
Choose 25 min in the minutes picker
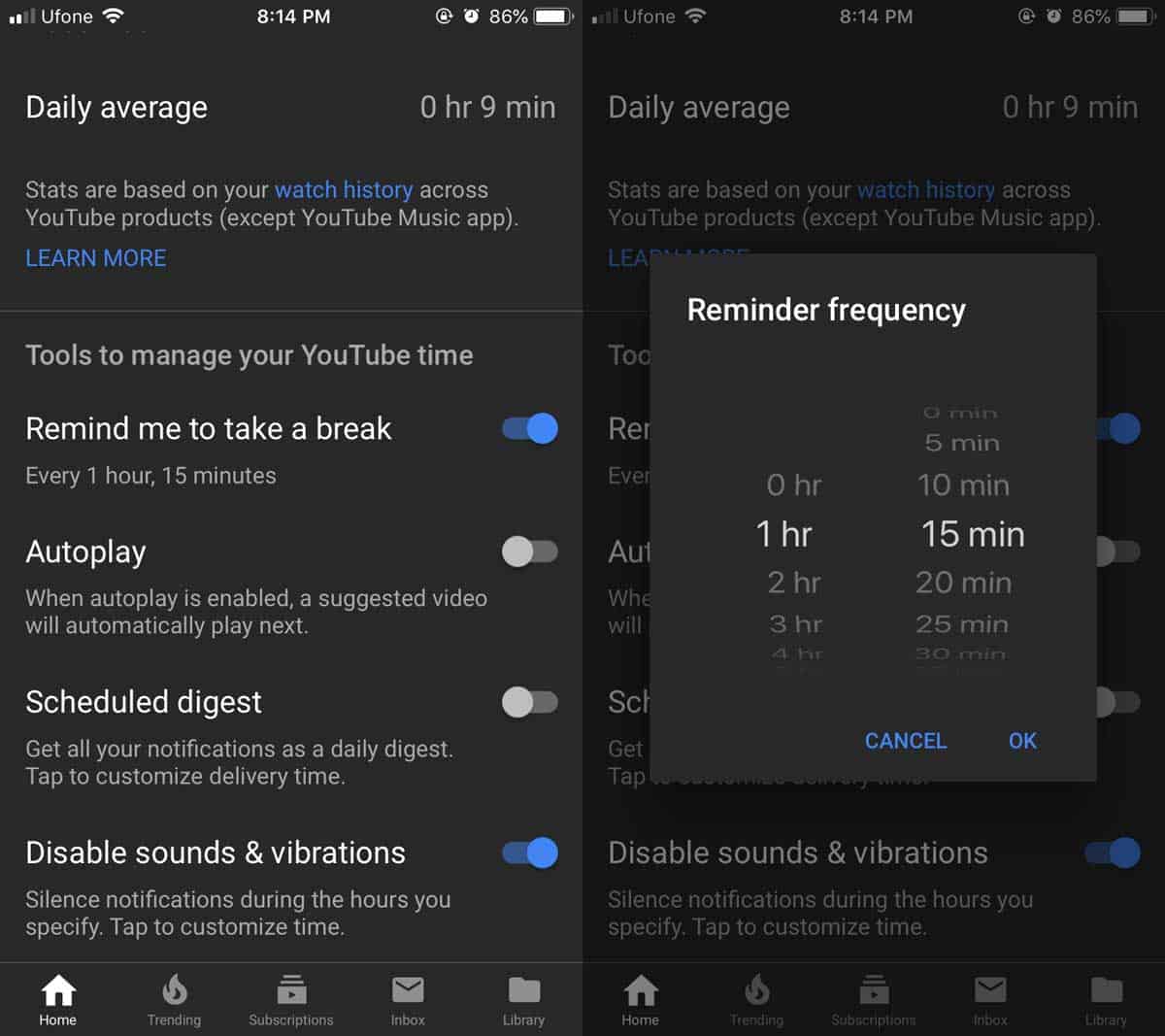pos(962,624)
